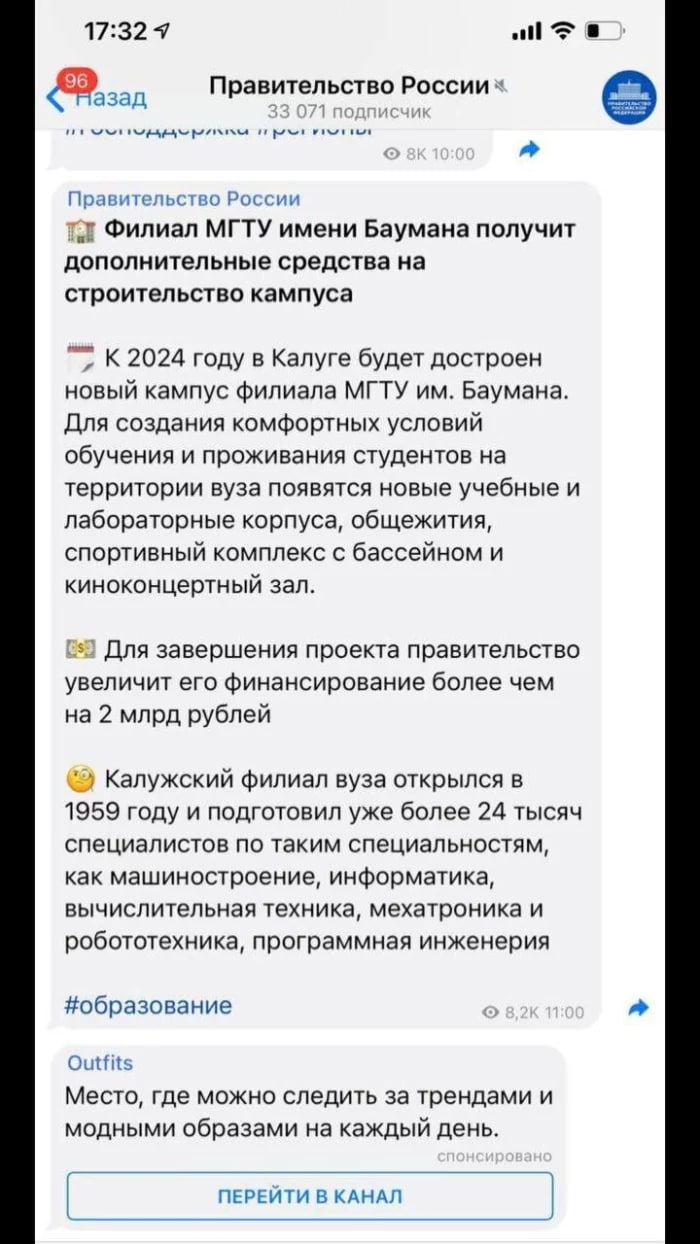Screen dimensions: 700x1244
Task: Open the sponsored Outfits channel name
Action: (x=100, y=1062)
